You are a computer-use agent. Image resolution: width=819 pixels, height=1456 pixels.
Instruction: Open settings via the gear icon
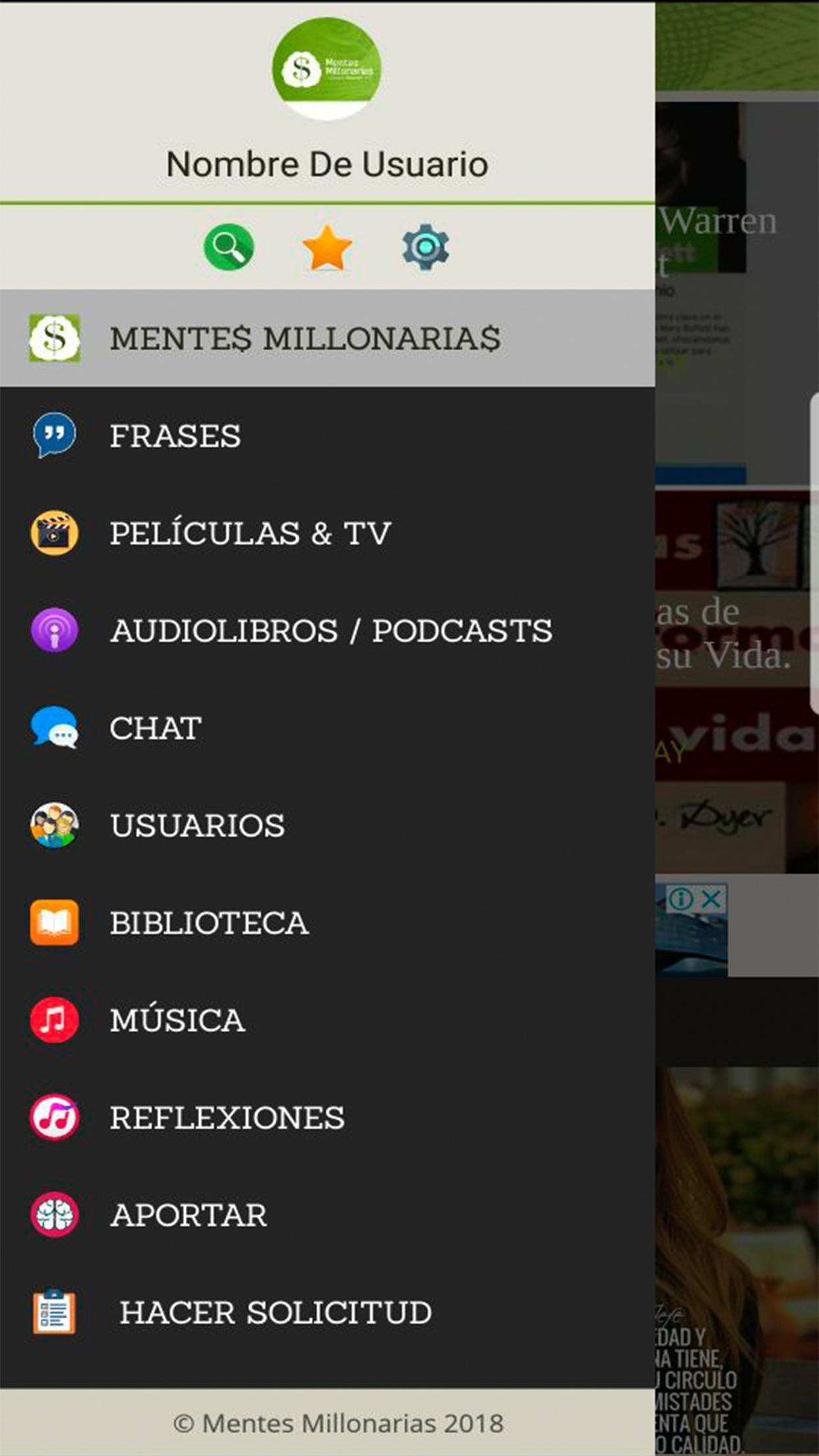425,248
